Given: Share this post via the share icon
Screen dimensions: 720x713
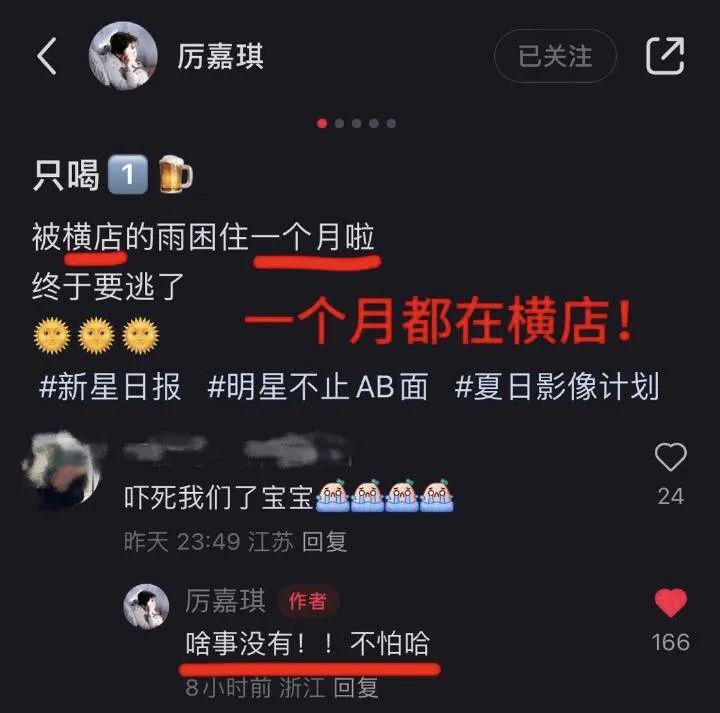Looking at the screenshot, I should click(x=664, y=56).
